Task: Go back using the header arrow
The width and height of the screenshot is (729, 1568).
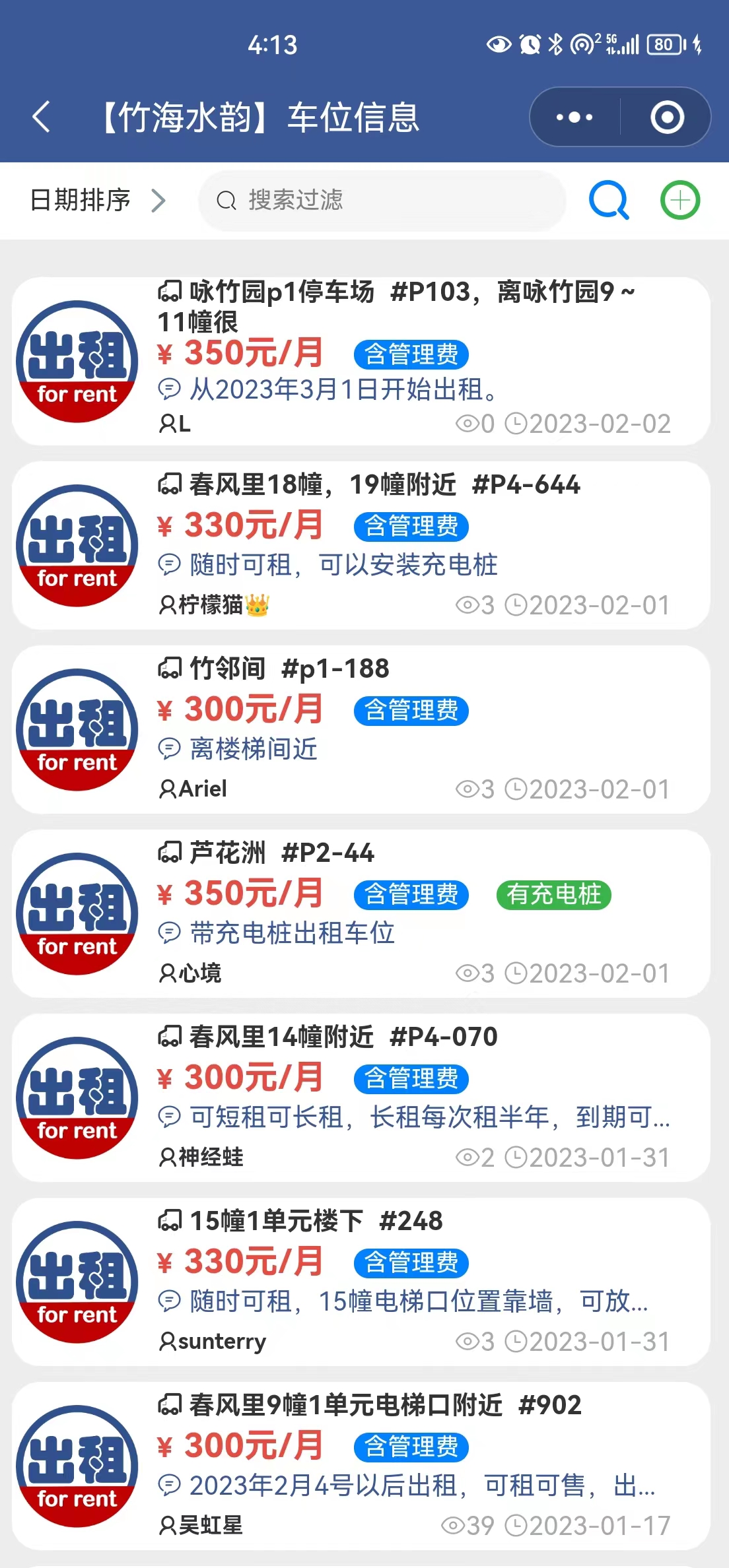Action: (41, 117)
